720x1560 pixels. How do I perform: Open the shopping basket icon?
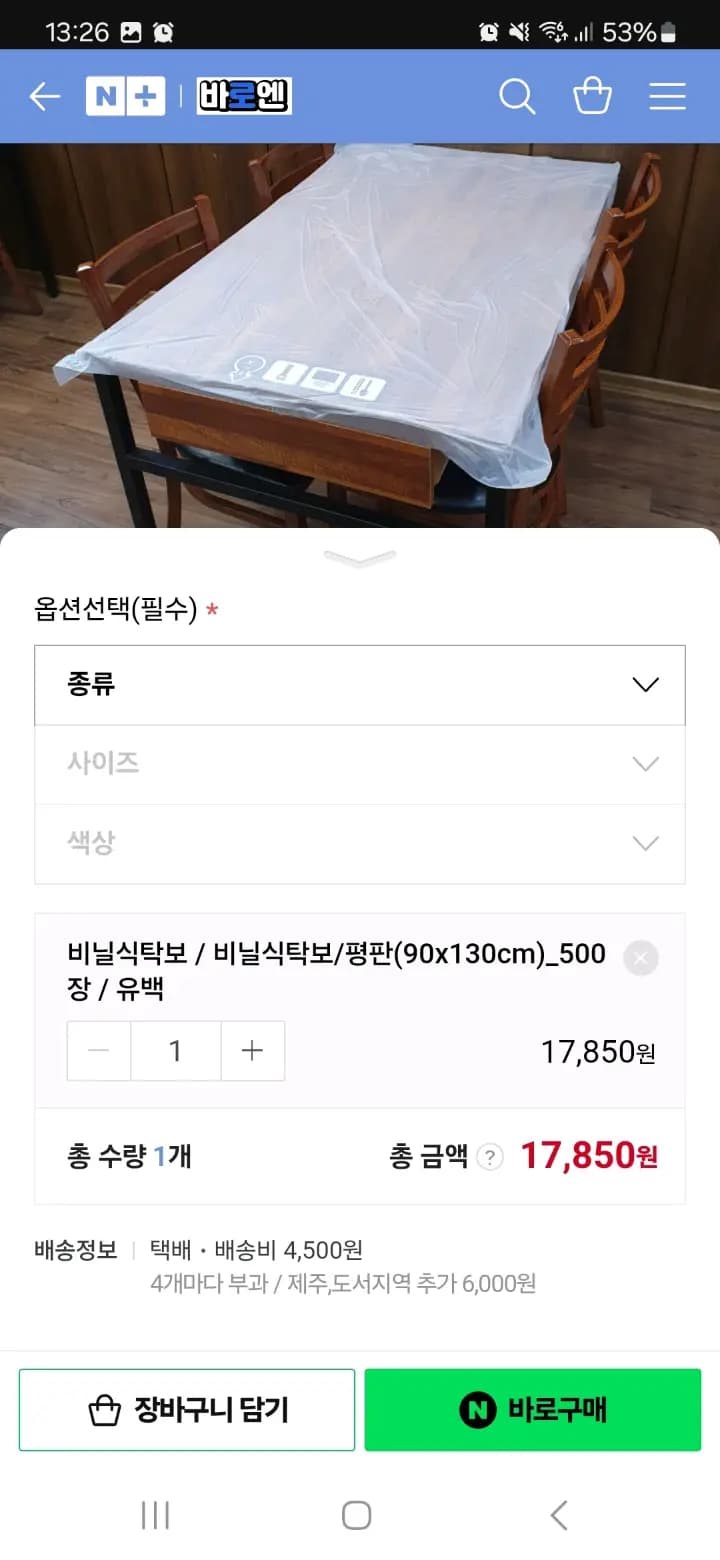(x=592, y=97)
